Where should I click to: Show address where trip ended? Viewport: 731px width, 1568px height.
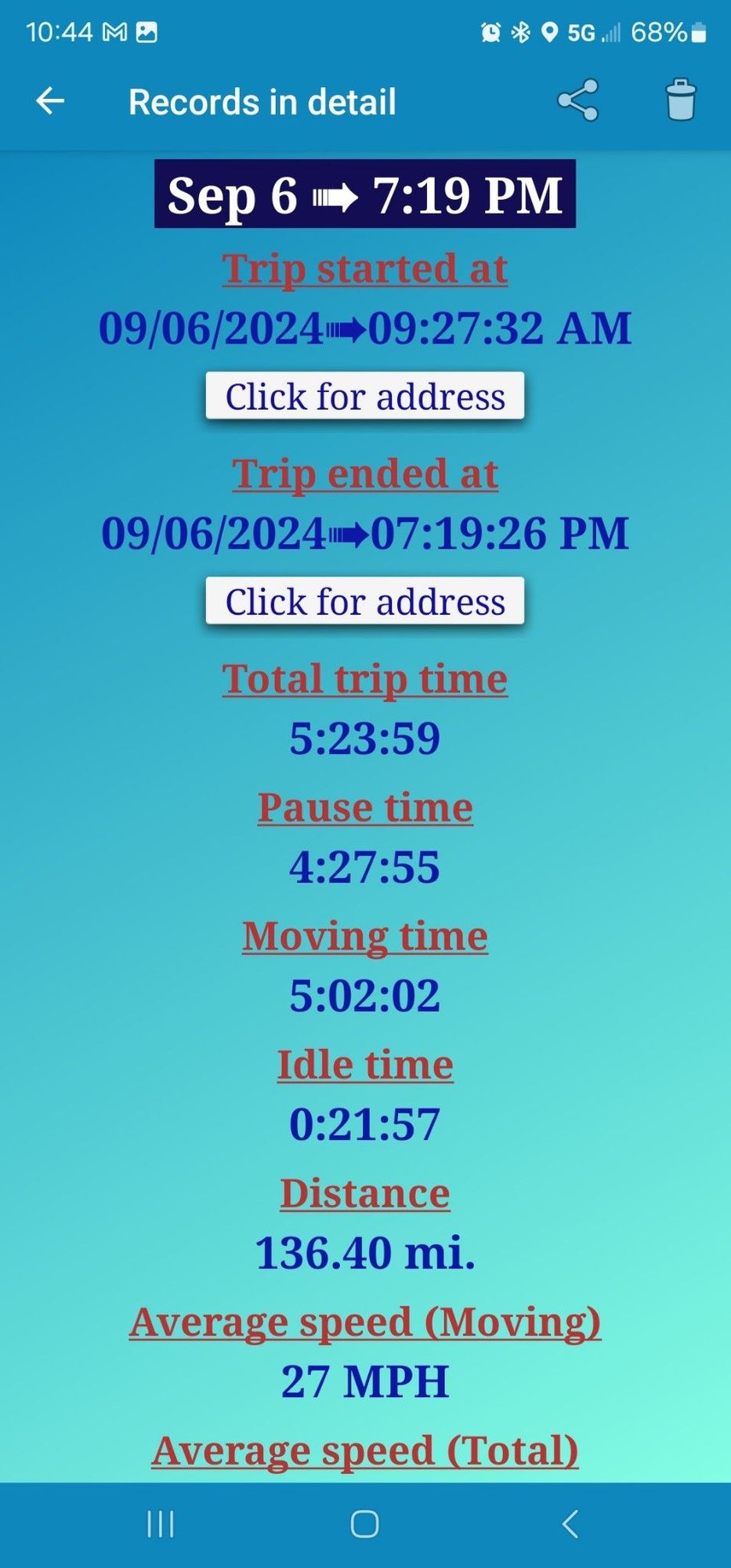(365, 601)
